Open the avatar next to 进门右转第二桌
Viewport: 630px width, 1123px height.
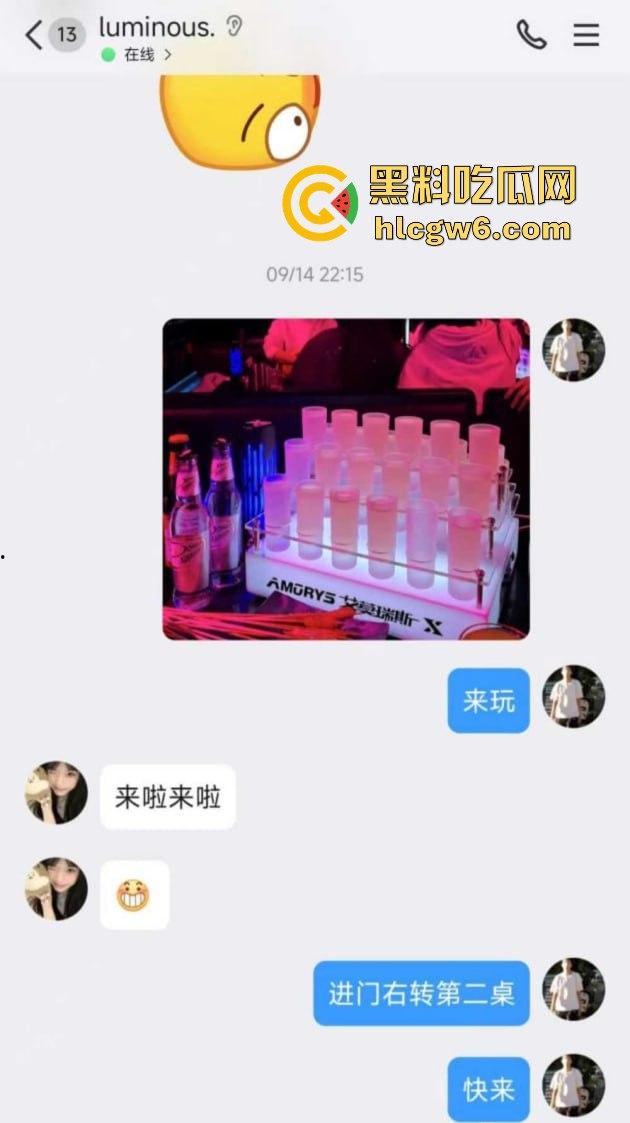point(573,990)
